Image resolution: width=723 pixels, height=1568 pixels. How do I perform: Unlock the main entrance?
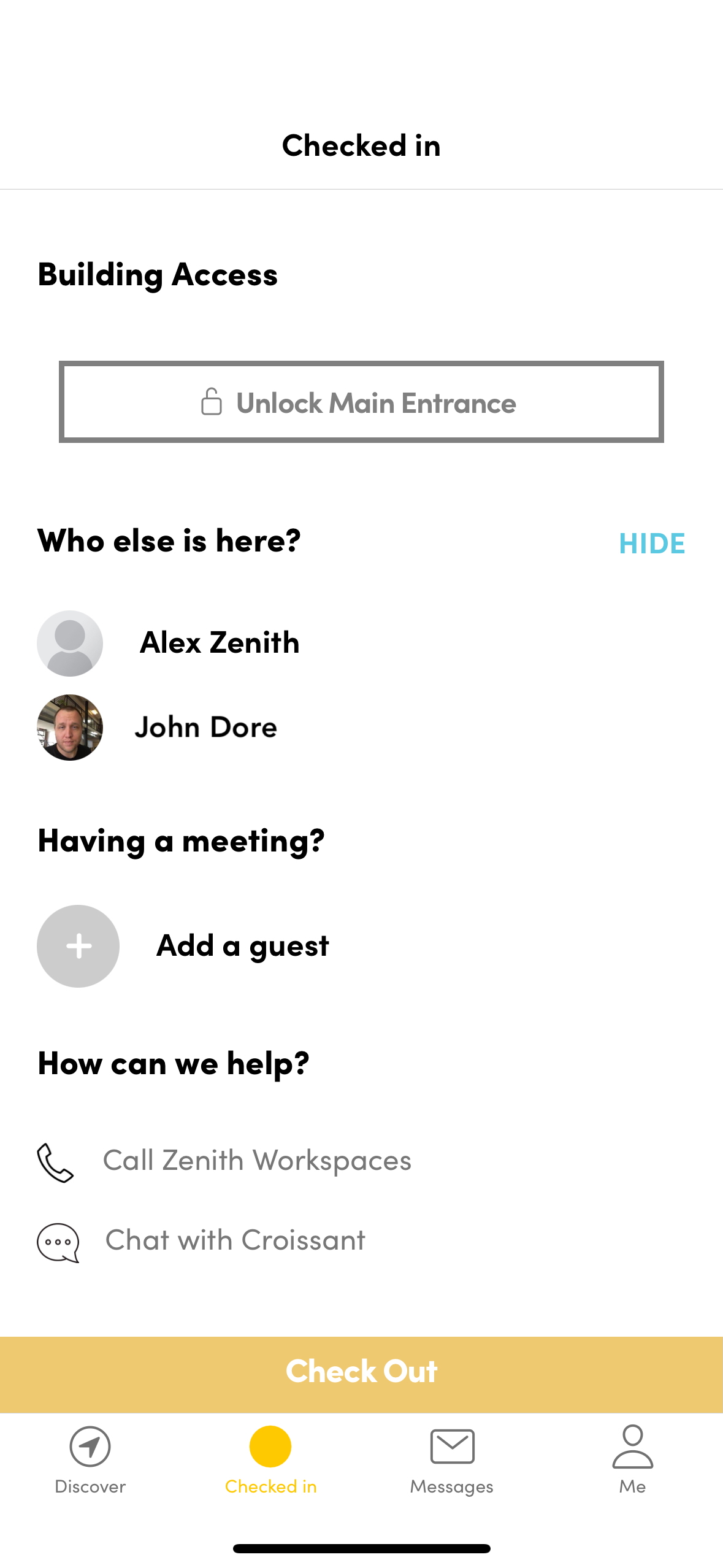click(x=361, y=402)
